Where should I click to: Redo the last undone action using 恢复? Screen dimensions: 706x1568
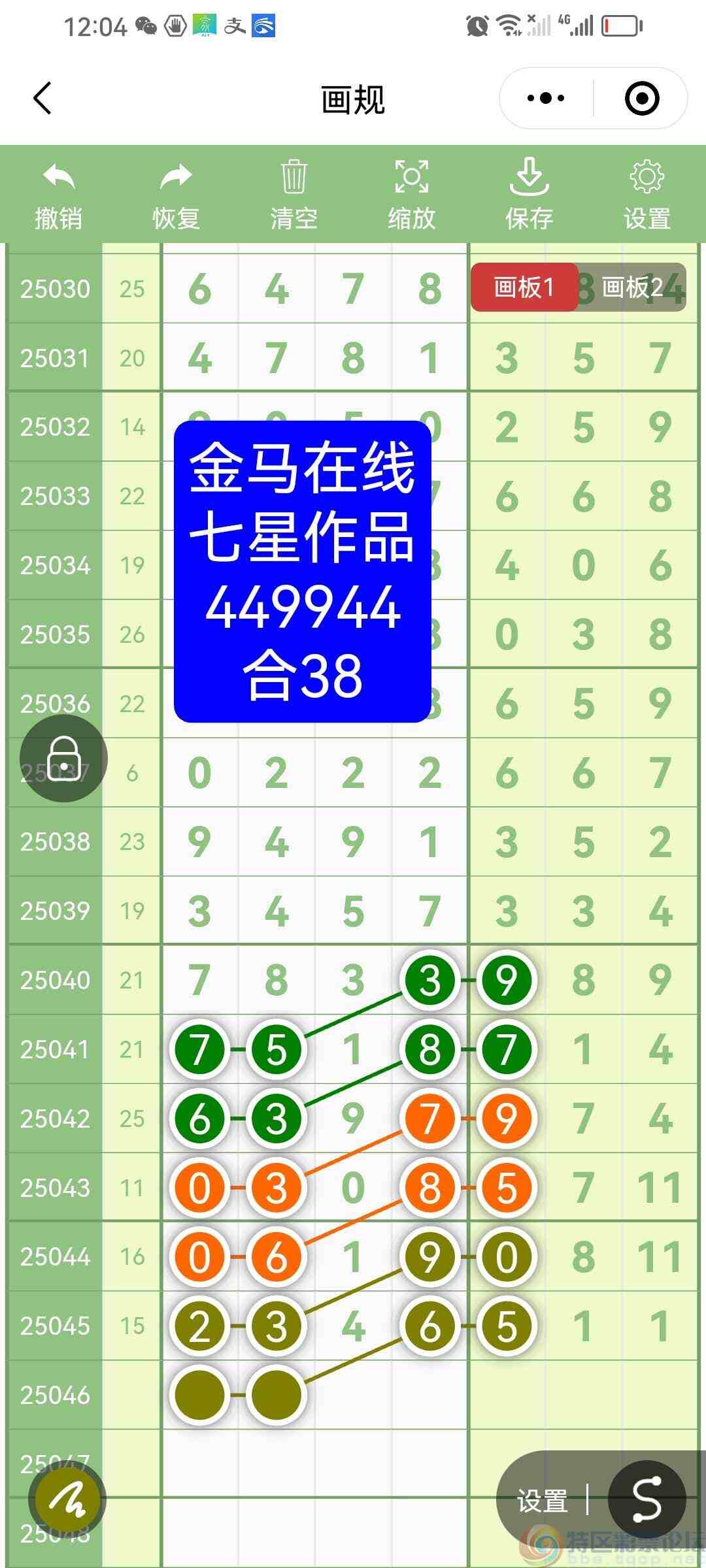[175, 193]
